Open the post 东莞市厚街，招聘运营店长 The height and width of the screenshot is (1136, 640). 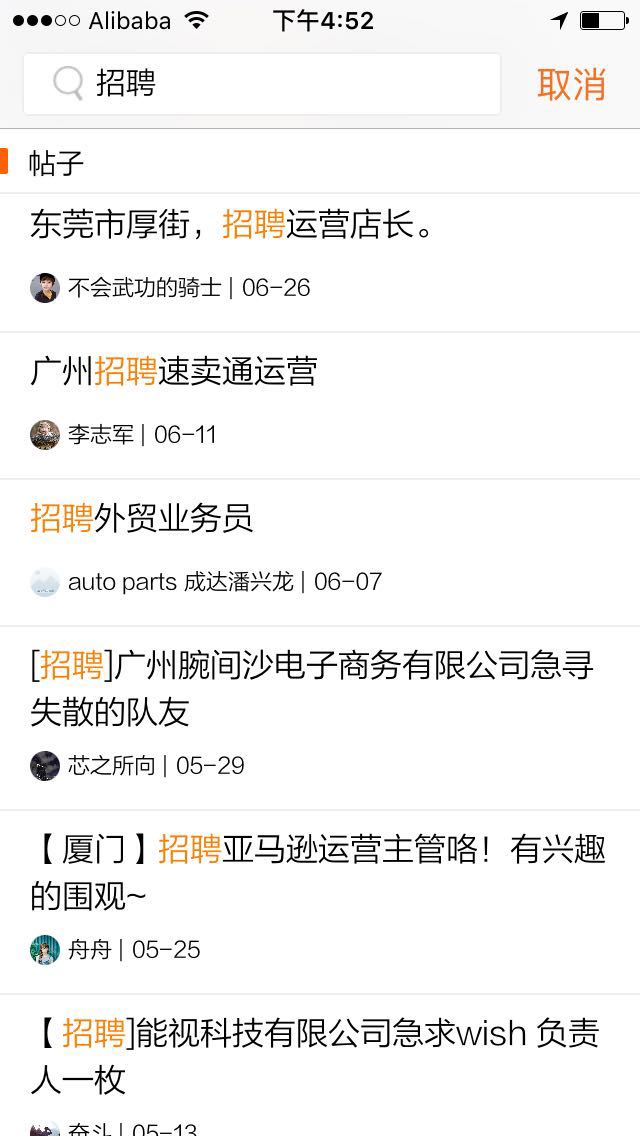[x=320, y=263]
